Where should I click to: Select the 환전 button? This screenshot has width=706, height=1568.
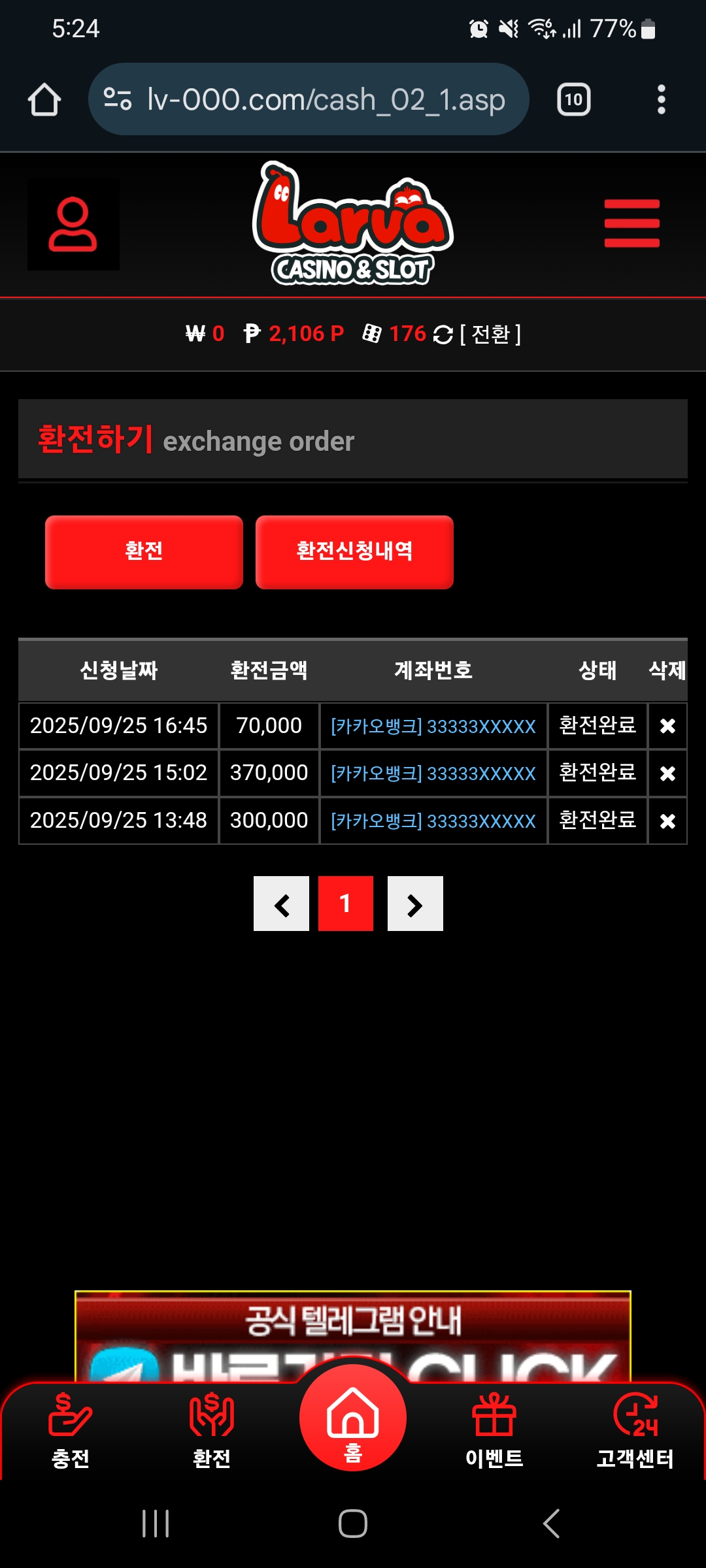[x=144, y=551]
